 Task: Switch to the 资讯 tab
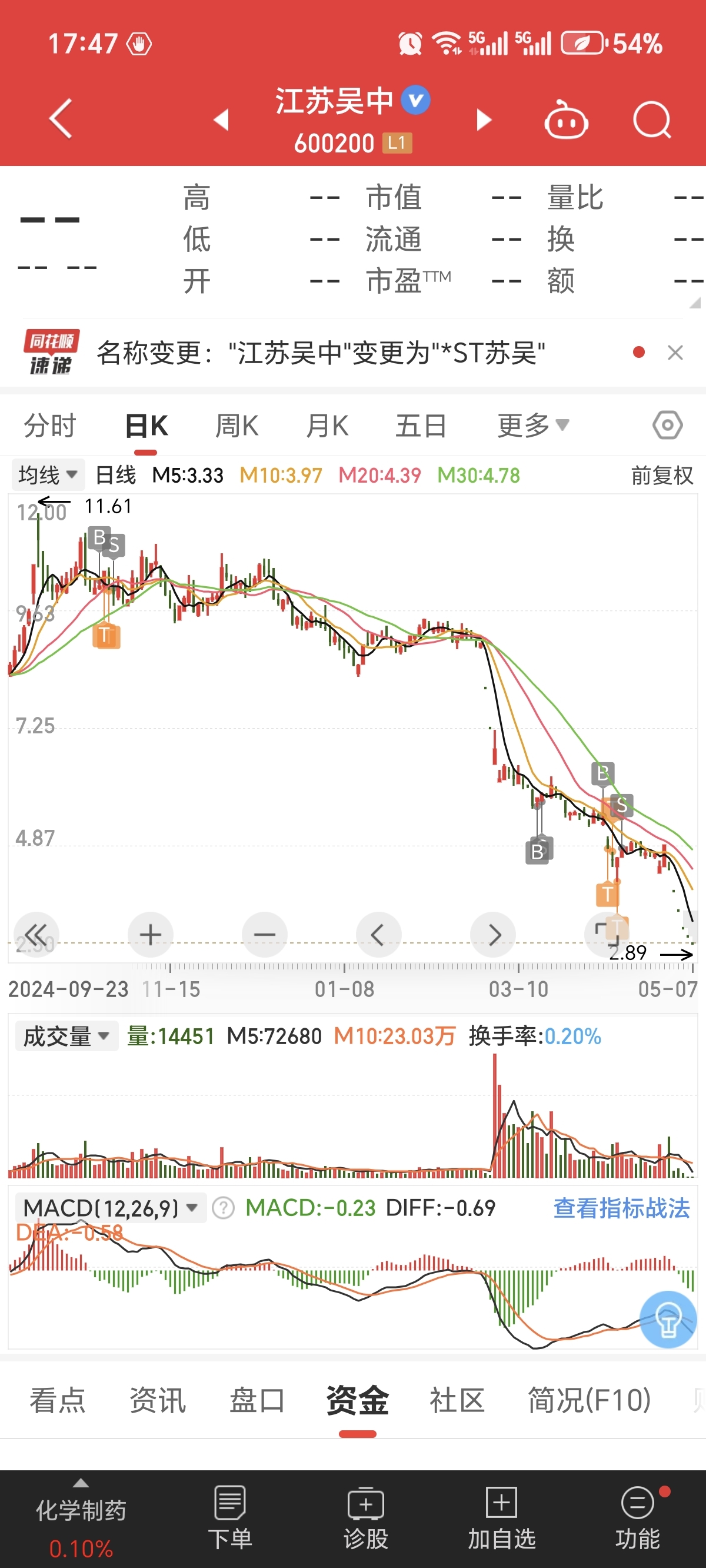pyautogui.click(x=158, y=1400)
